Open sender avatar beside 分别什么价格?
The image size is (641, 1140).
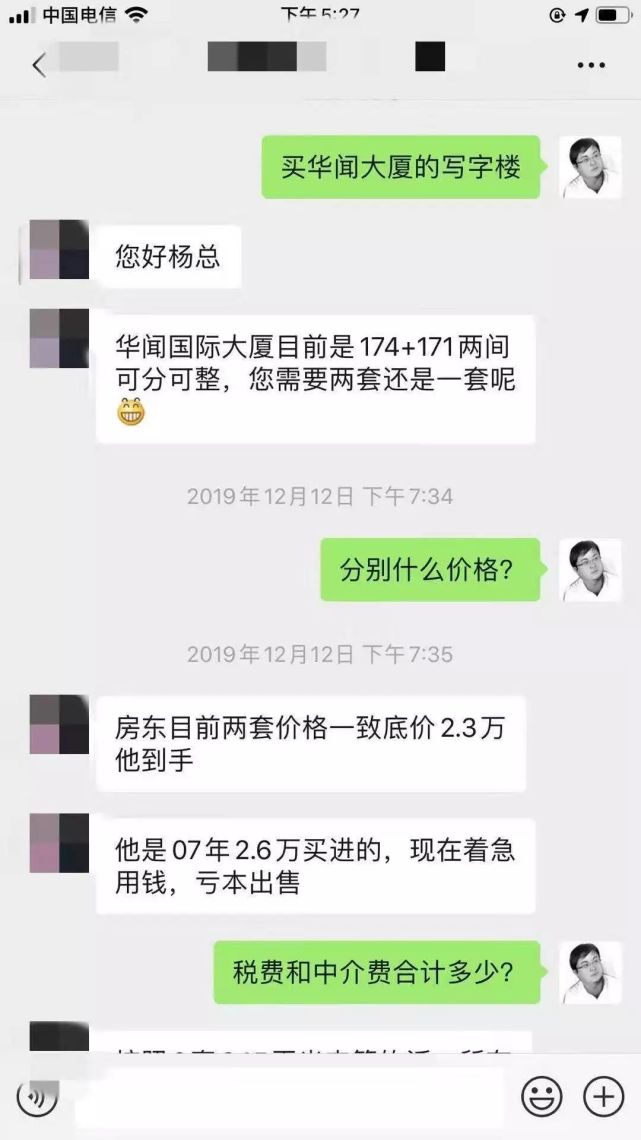(x=591, y=570)
